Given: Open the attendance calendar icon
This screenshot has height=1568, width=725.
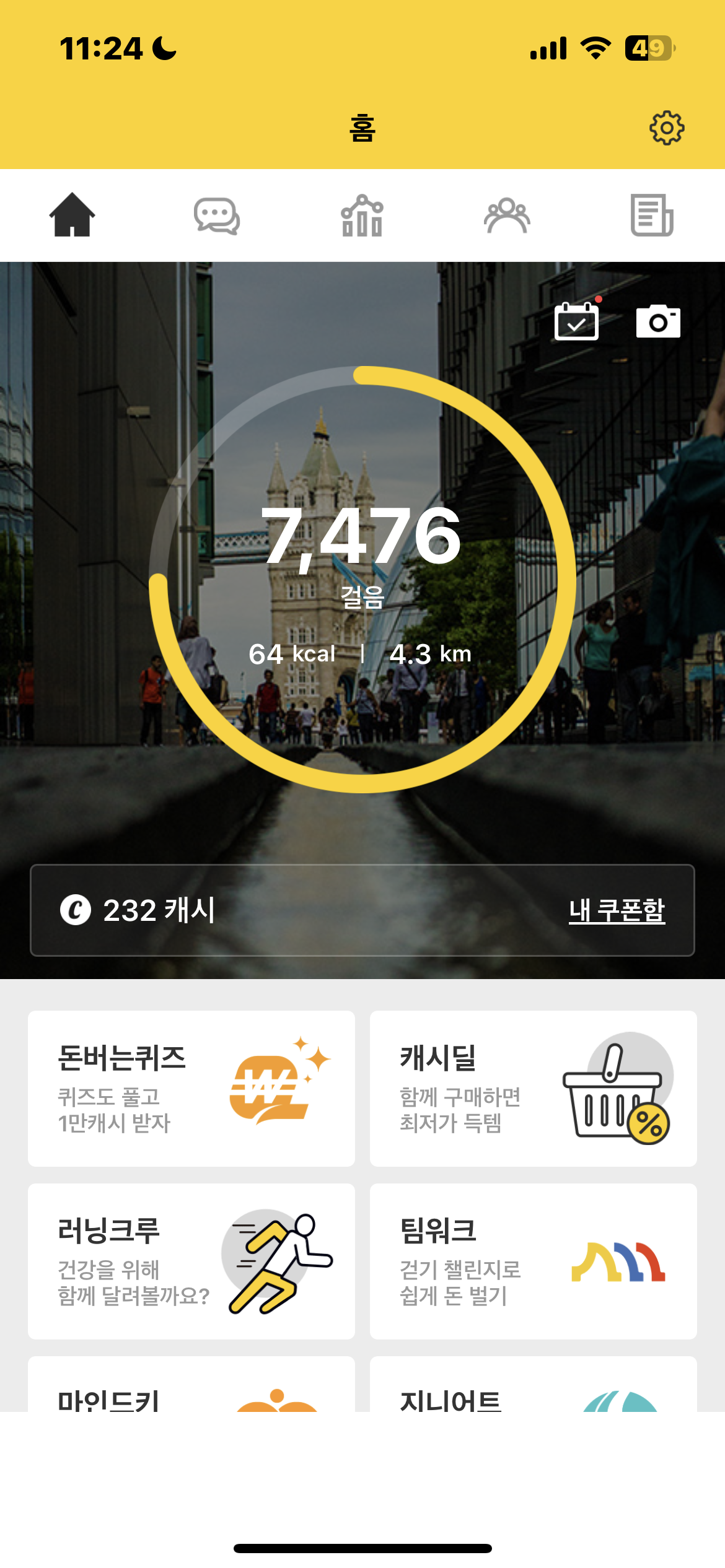Looking at the screenshot, I should 576,321.
